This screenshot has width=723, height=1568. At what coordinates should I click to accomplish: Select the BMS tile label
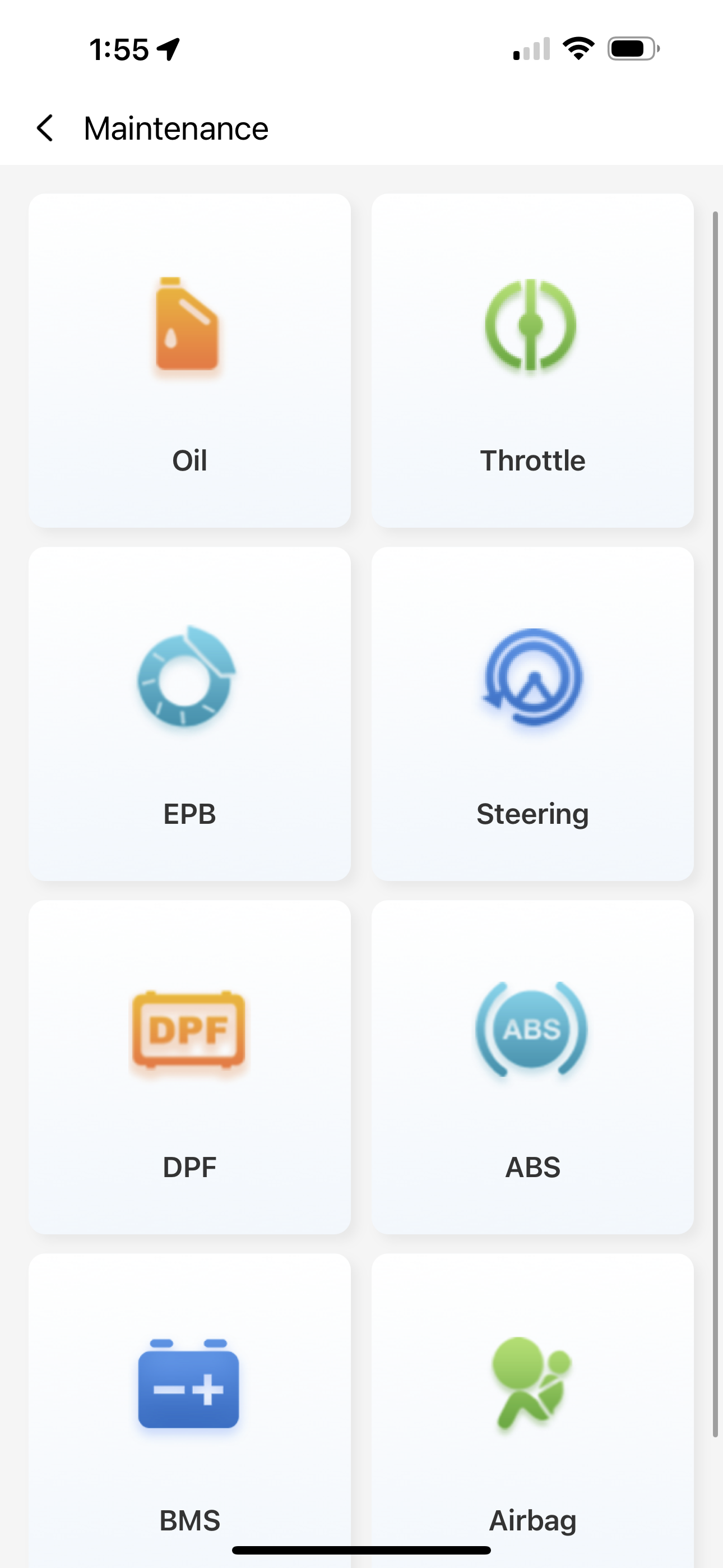click(189, 1520)
